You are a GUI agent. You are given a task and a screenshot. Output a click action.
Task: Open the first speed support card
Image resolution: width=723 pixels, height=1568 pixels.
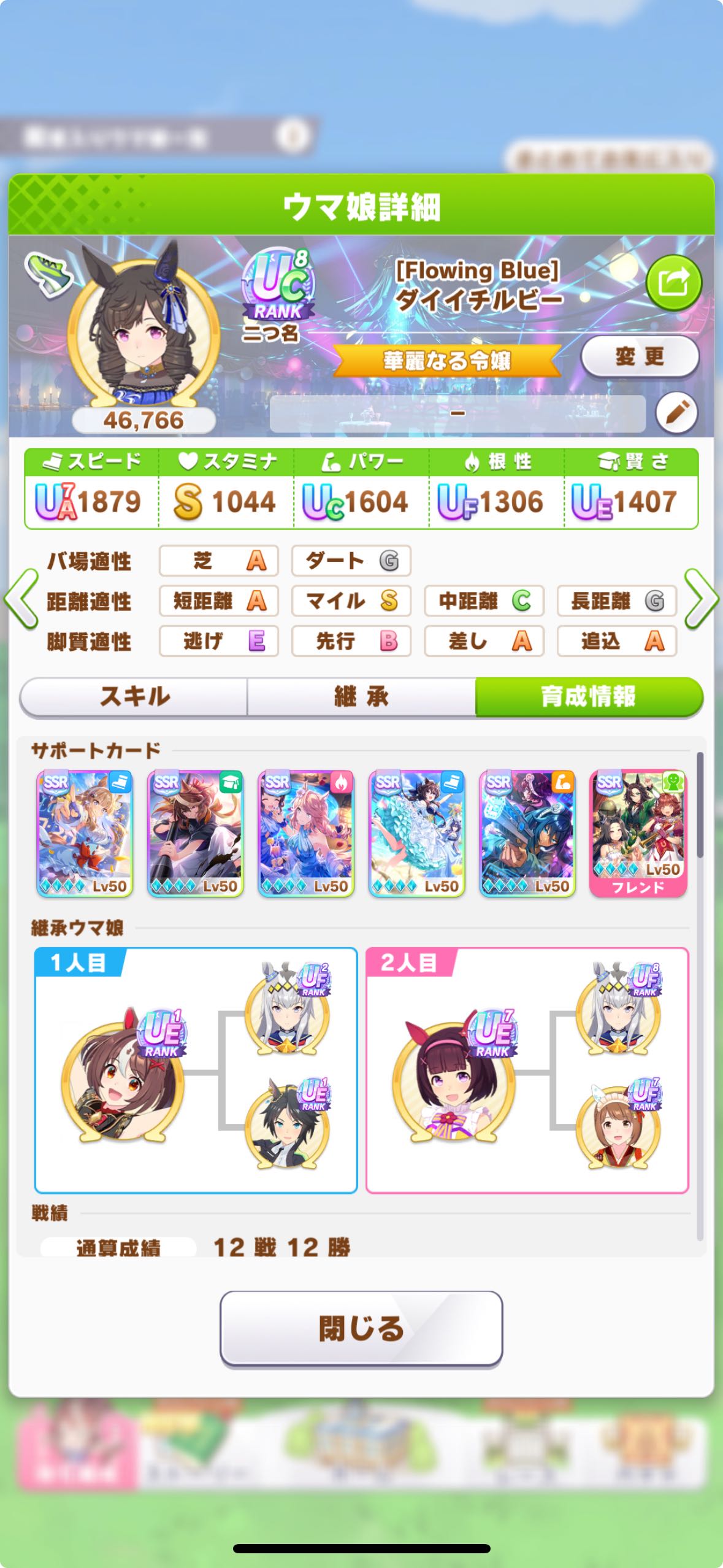[85, 834]
